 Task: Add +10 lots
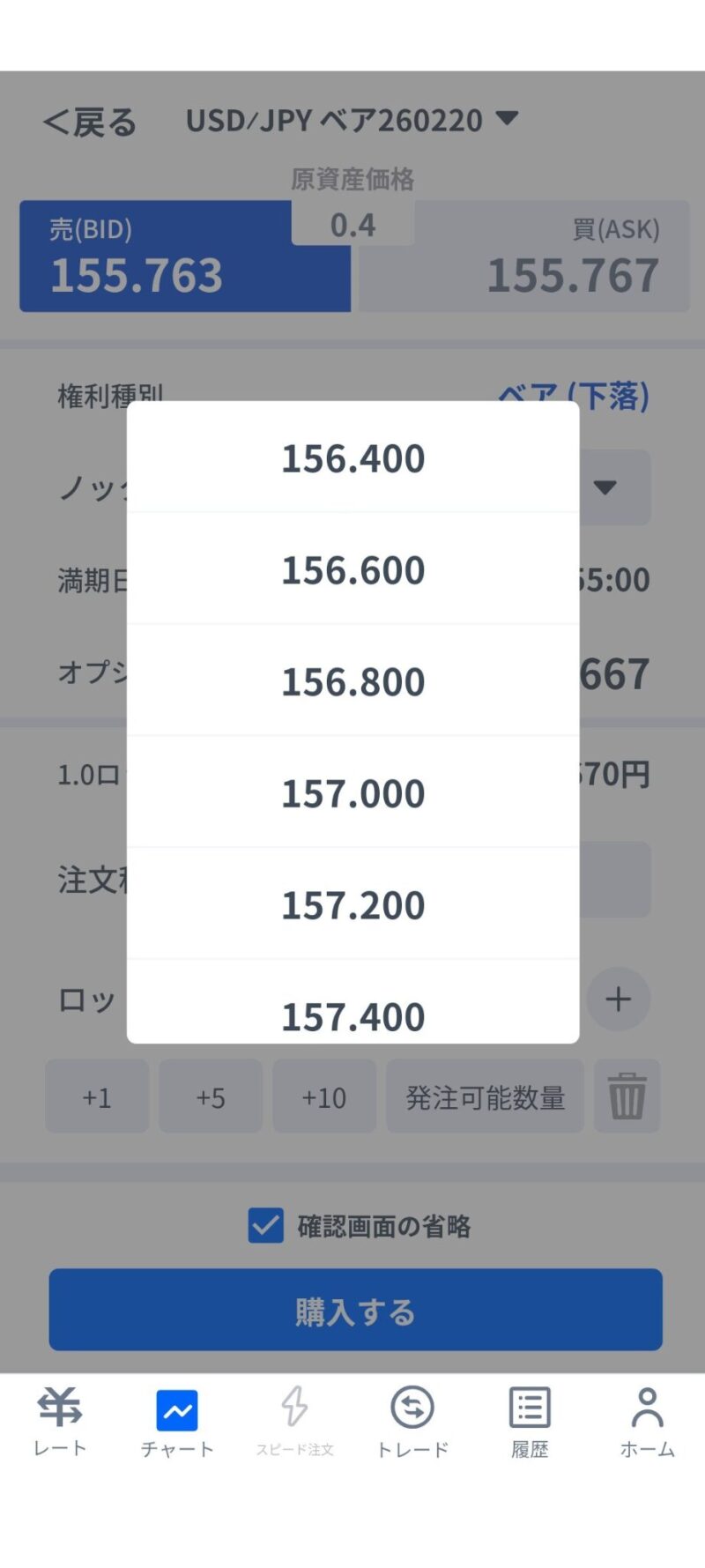coord(324,1097)
